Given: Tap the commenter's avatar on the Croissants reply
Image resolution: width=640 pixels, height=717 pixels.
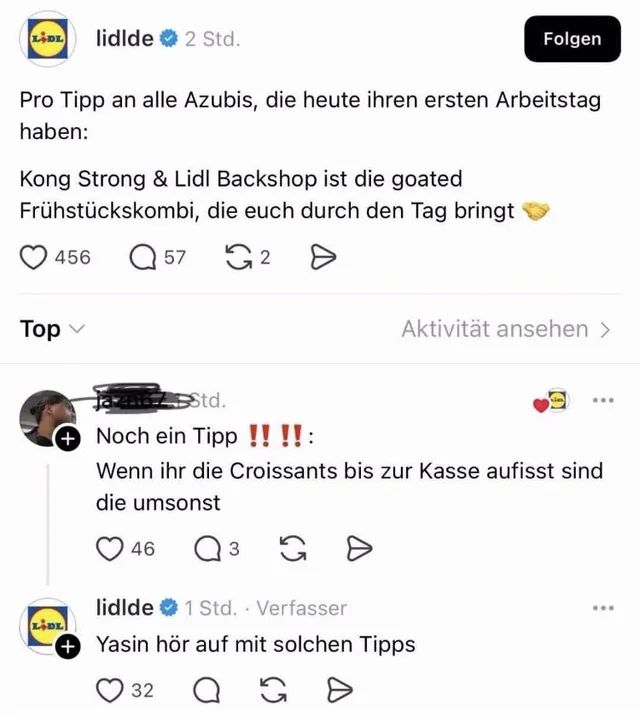Looking at the screenshot, I should point(44,418).
